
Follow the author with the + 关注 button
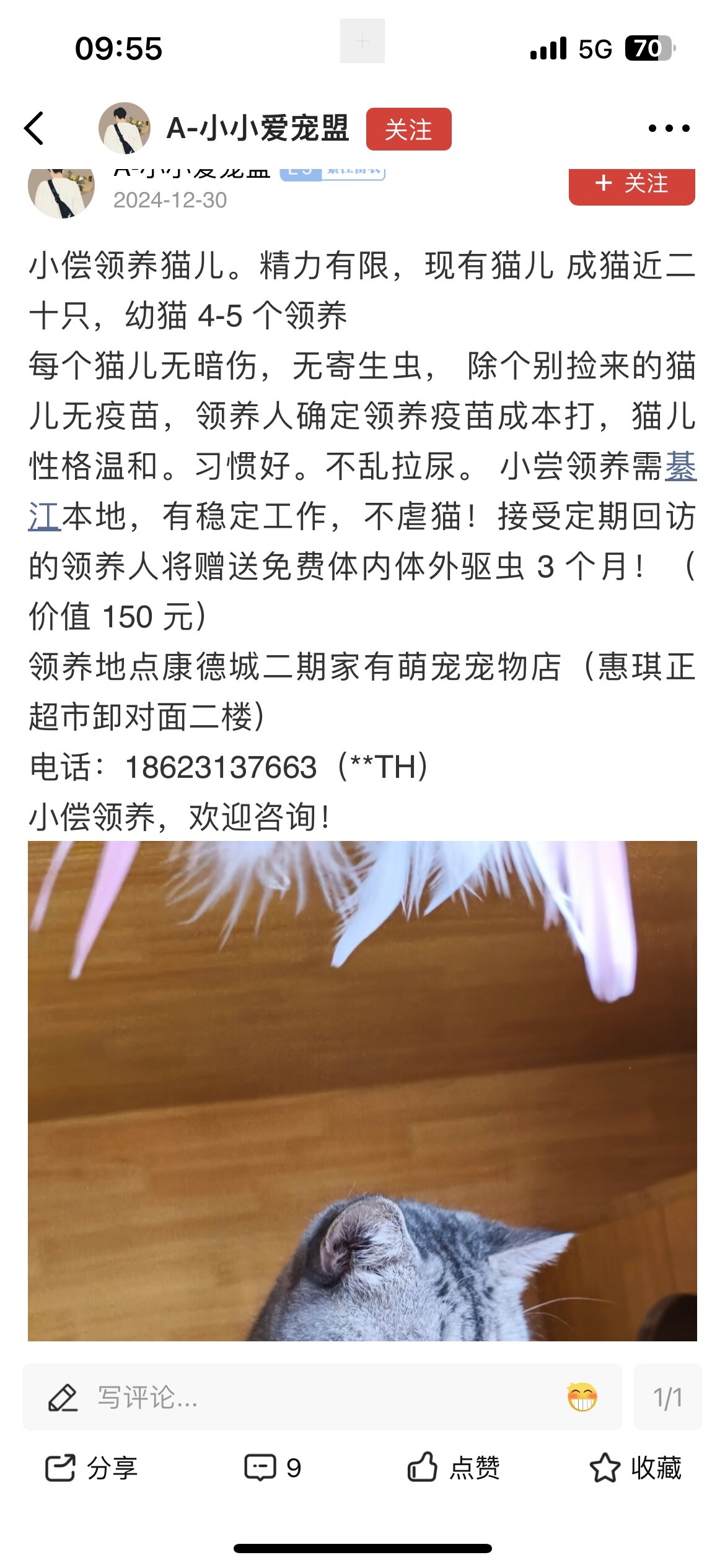pyautogui.click(x=631, y=185)
